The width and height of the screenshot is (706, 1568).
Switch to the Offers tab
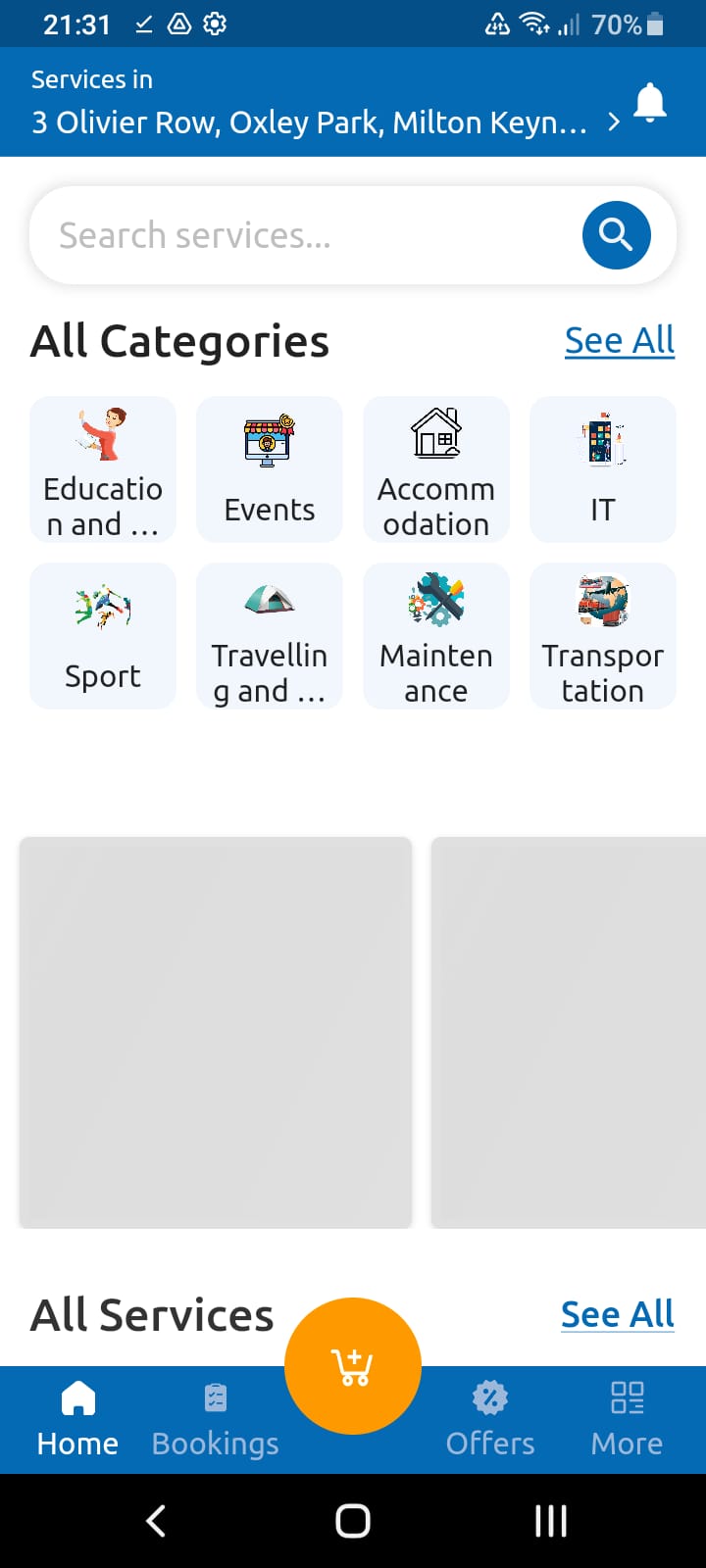click(490, 1419)
